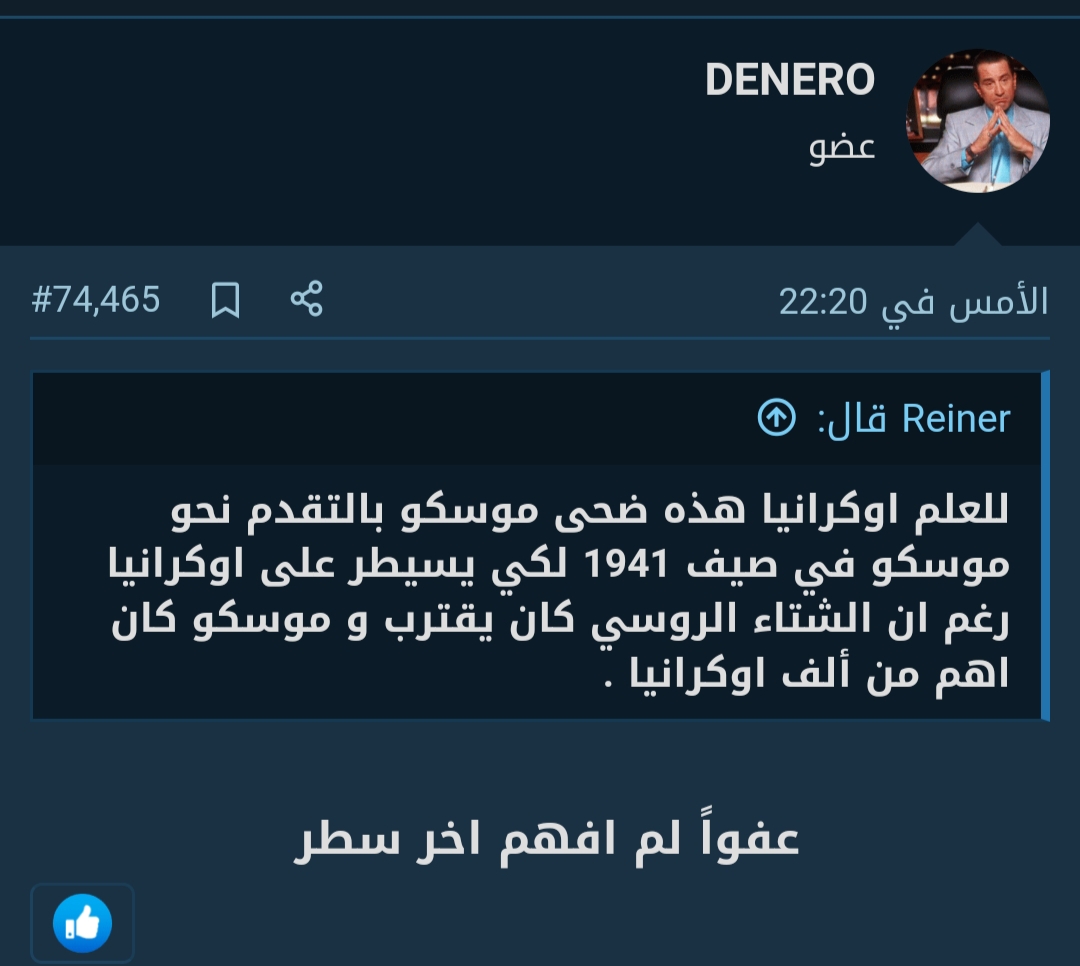Viewport: 1080px width, 966px height.
Task: Share post #74,465
Action: click(307, 299)
